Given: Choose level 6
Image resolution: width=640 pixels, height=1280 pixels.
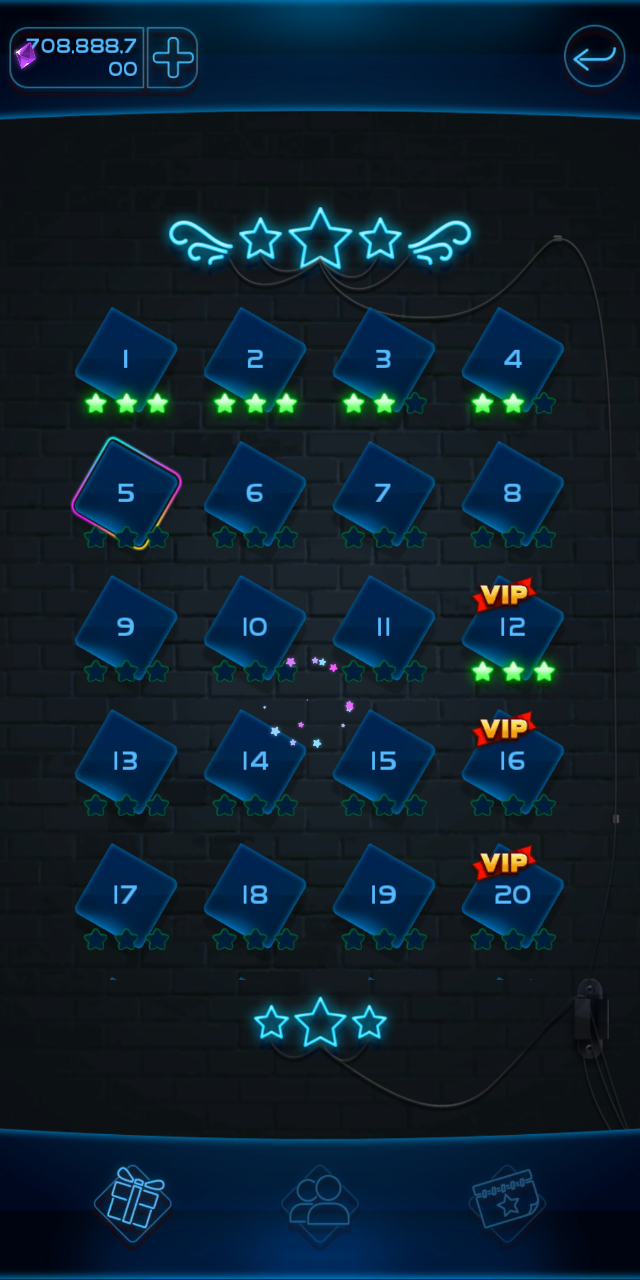Looking at the screenshot, I should [x=255, y=494].
